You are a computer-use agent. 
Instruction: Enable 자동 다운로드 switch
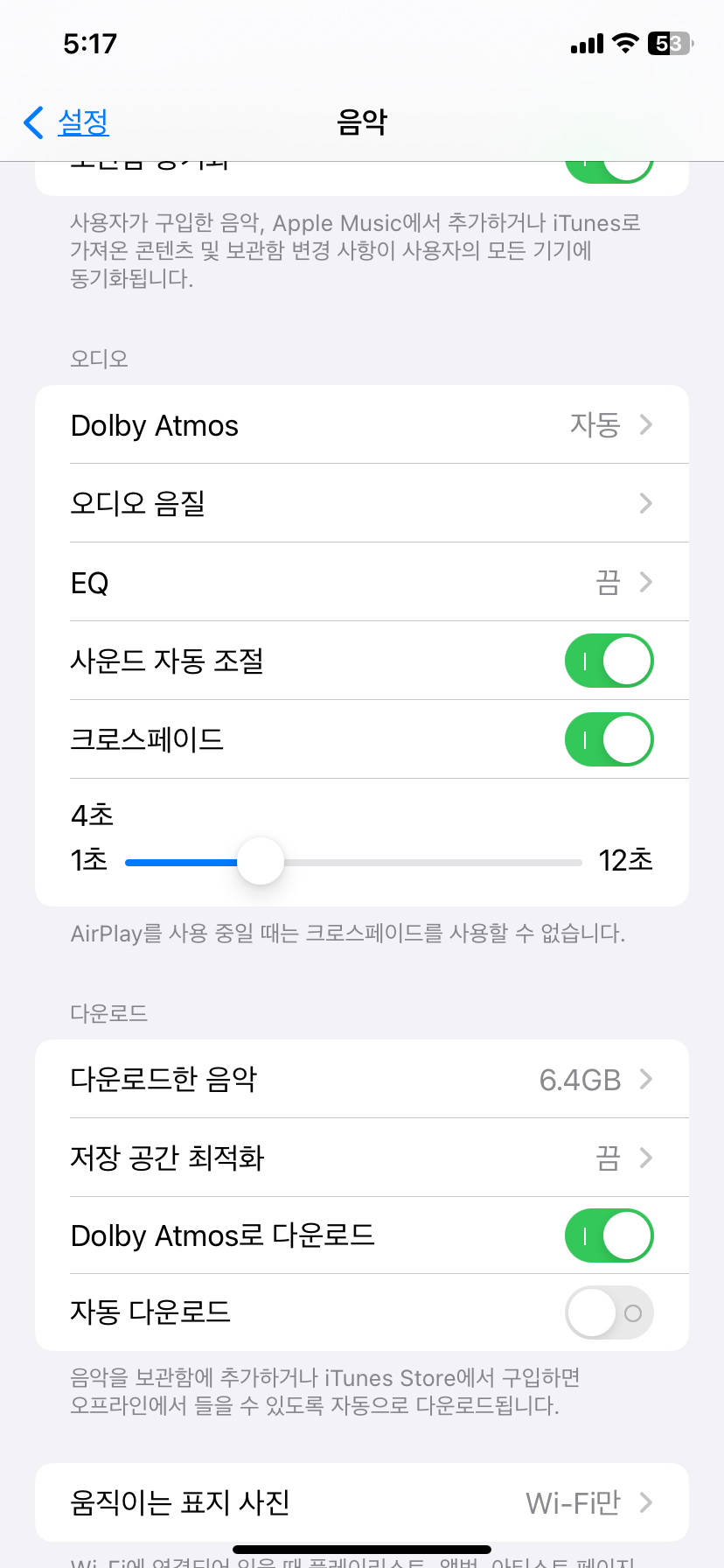click(x=609, y=1312)
